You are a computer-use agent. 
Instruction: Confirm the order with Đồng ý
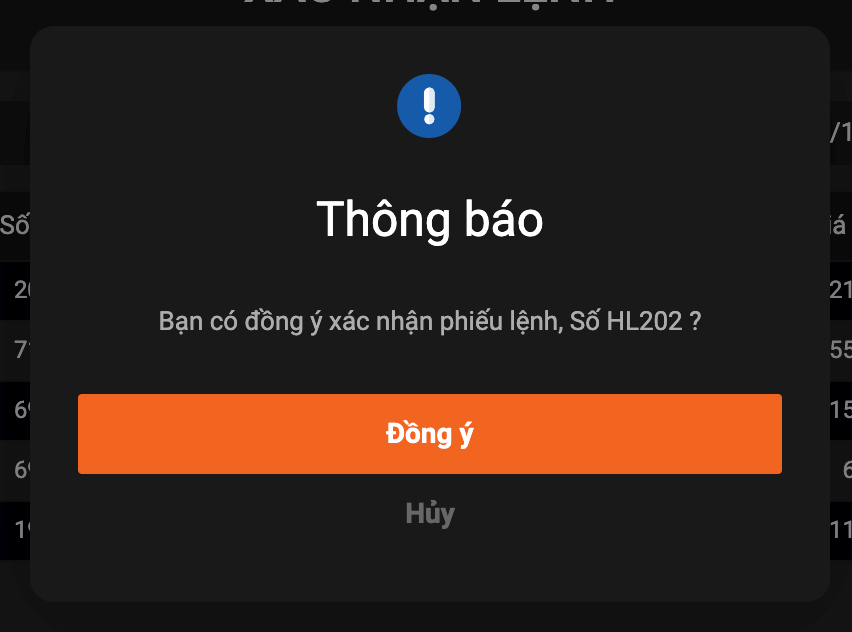(x=430, y=434)
